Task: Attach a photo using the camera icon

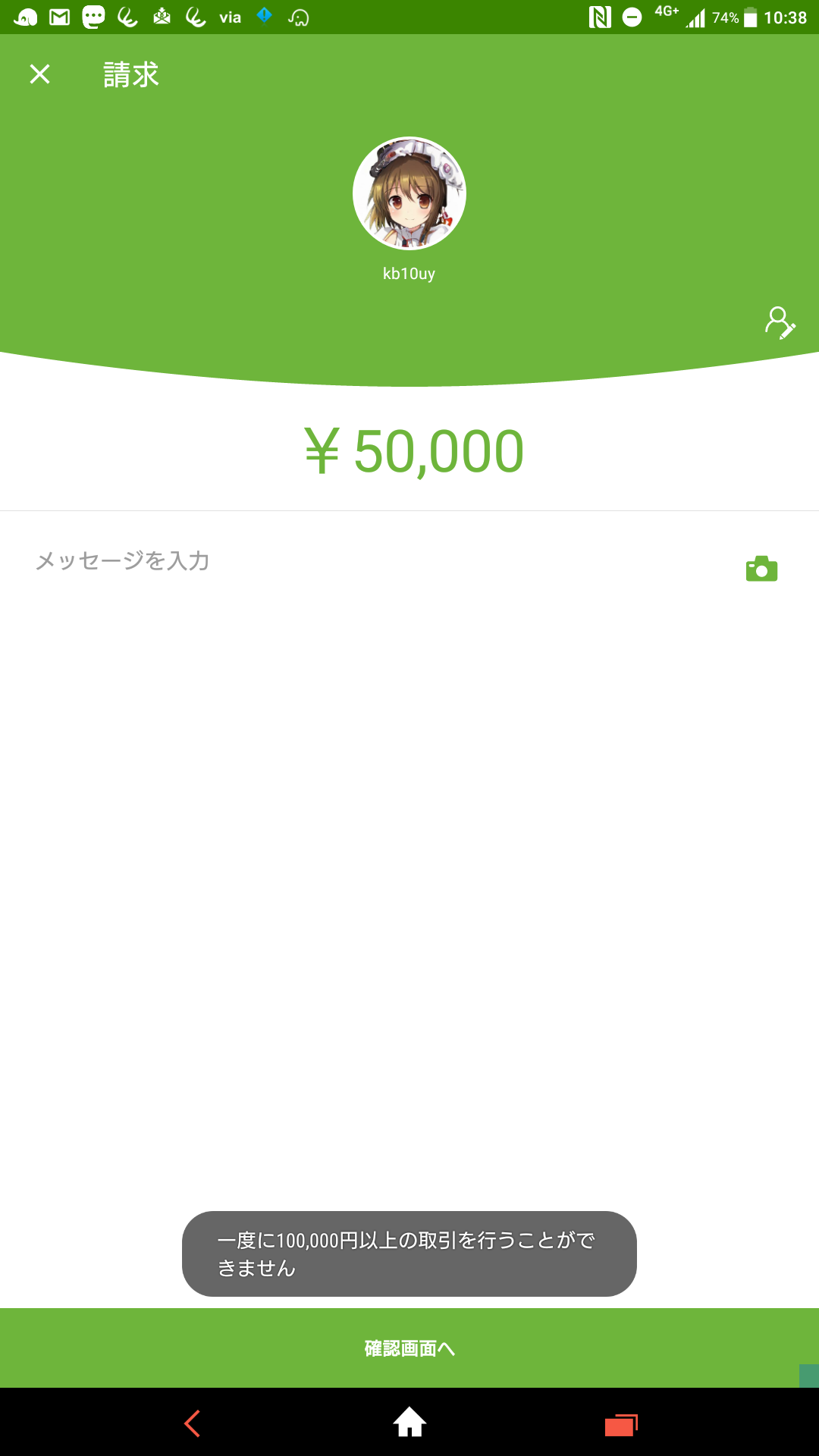Action: (x=761, y=569)
